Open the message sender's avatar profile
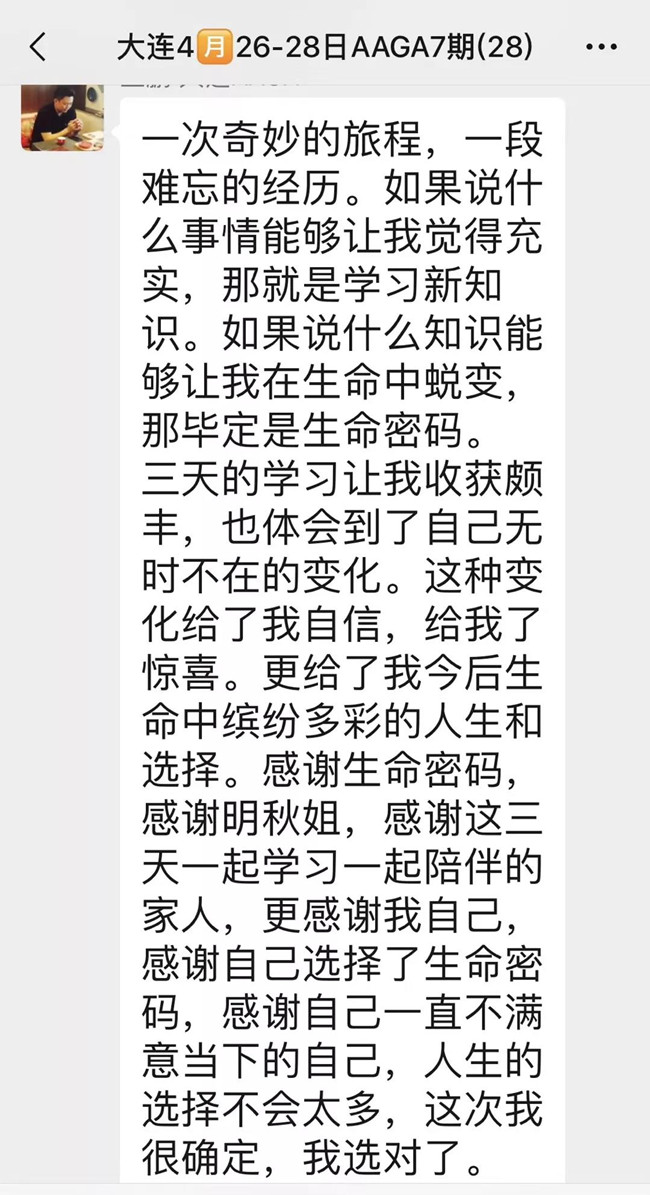The image size is (650, 1195). click(x=62, y=117)
